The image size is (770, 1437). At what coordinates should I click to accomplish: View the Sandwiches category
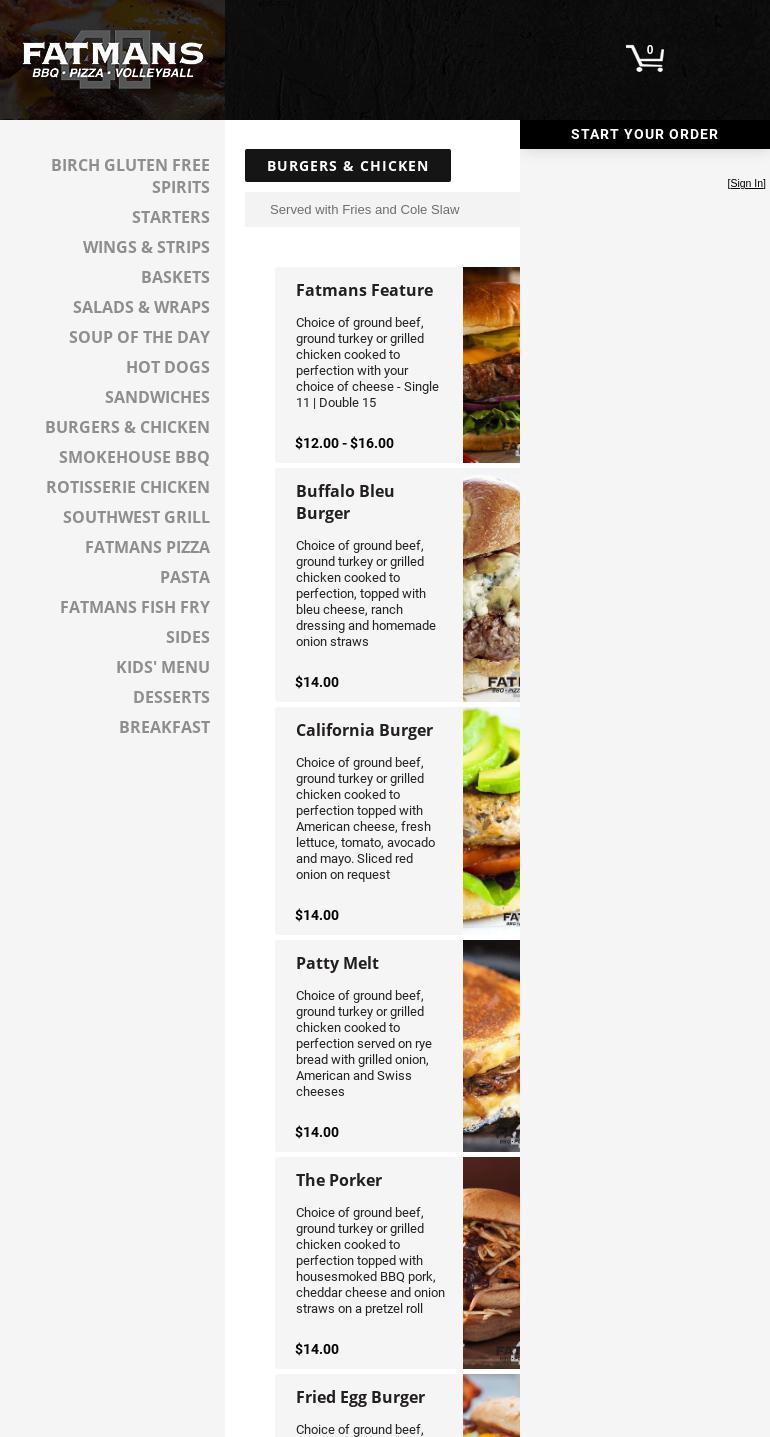click(157, 397)
